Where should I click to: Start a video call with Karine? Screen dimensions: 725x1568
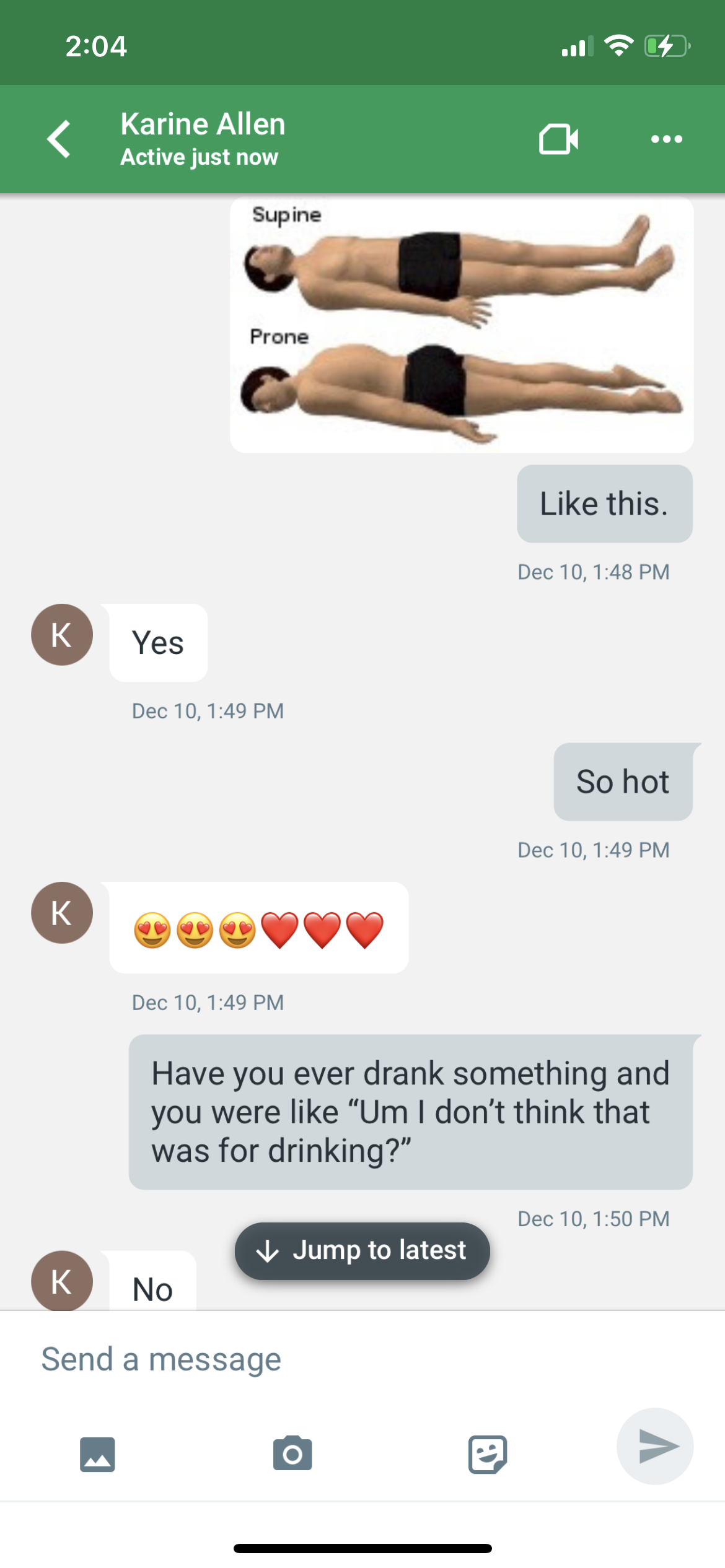click(x=558, y=139)
